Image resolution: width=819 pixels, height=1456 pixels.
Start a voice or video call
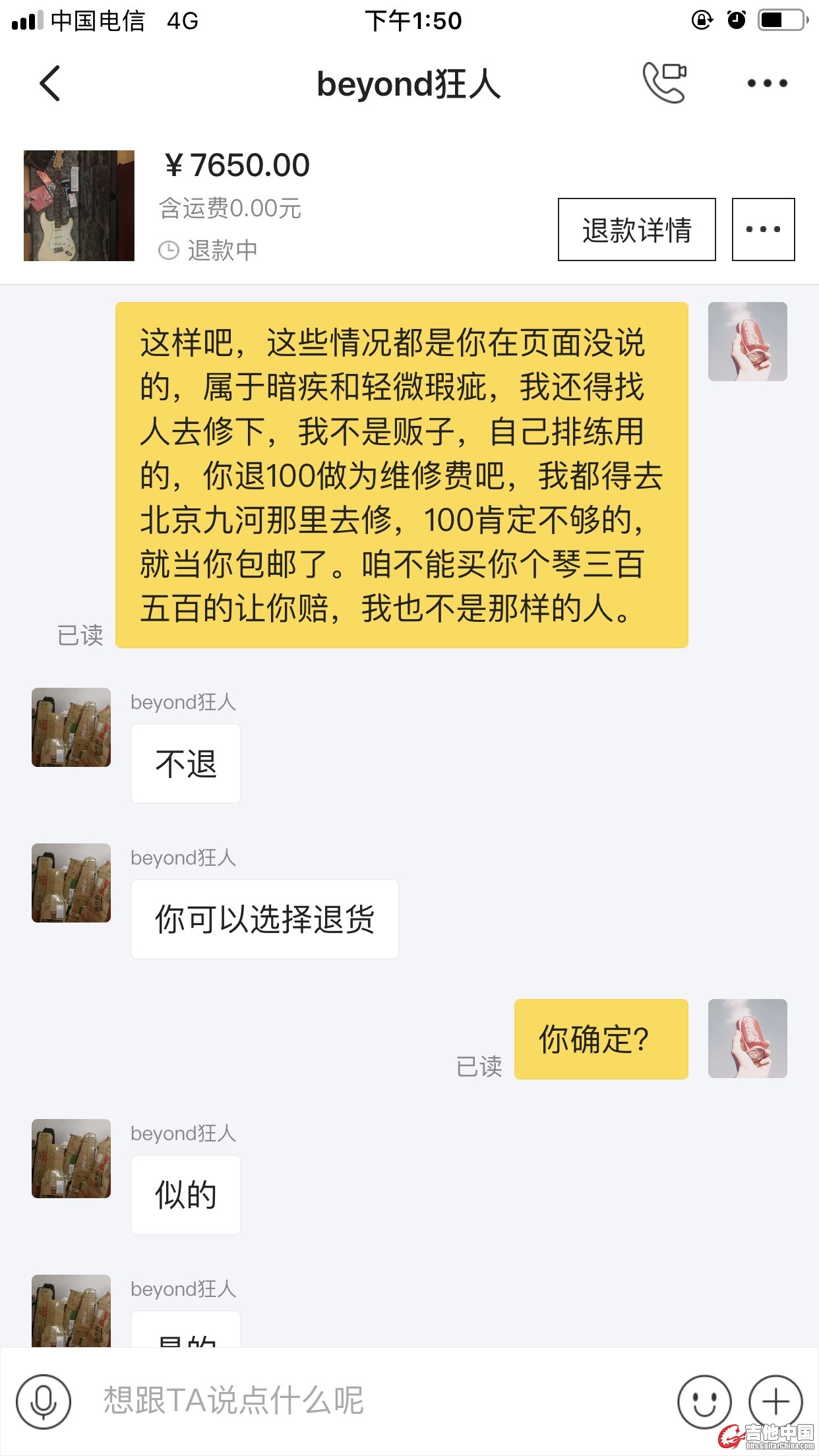(x=664, y=83)
